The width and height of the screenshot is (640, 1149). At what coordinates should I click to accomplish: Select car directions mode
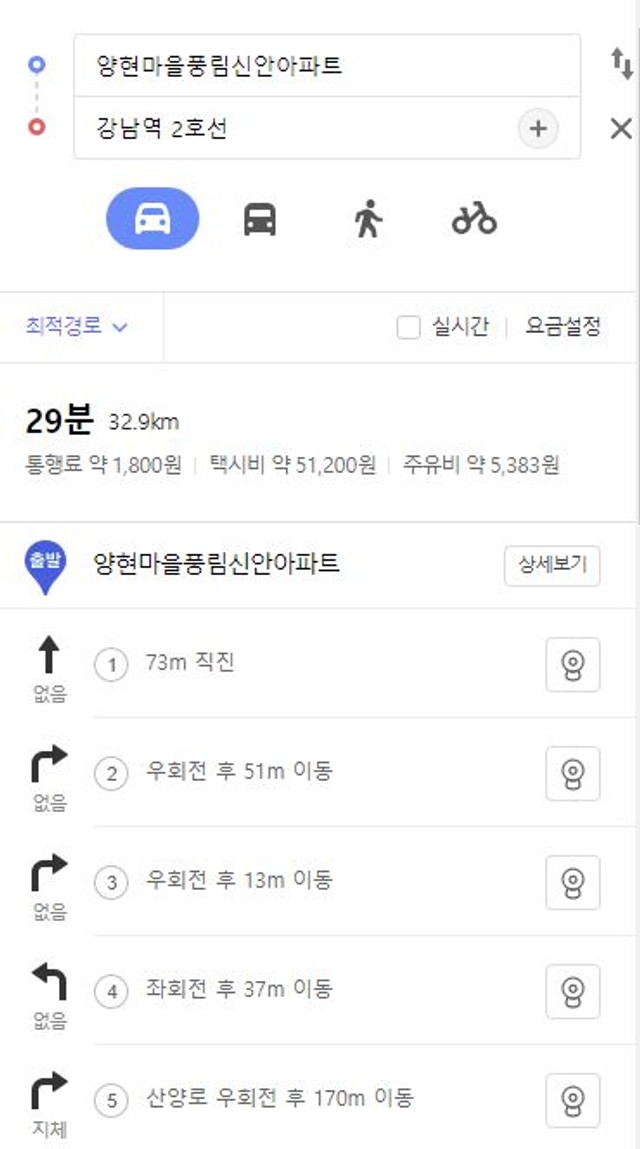[x=152, y=218]
